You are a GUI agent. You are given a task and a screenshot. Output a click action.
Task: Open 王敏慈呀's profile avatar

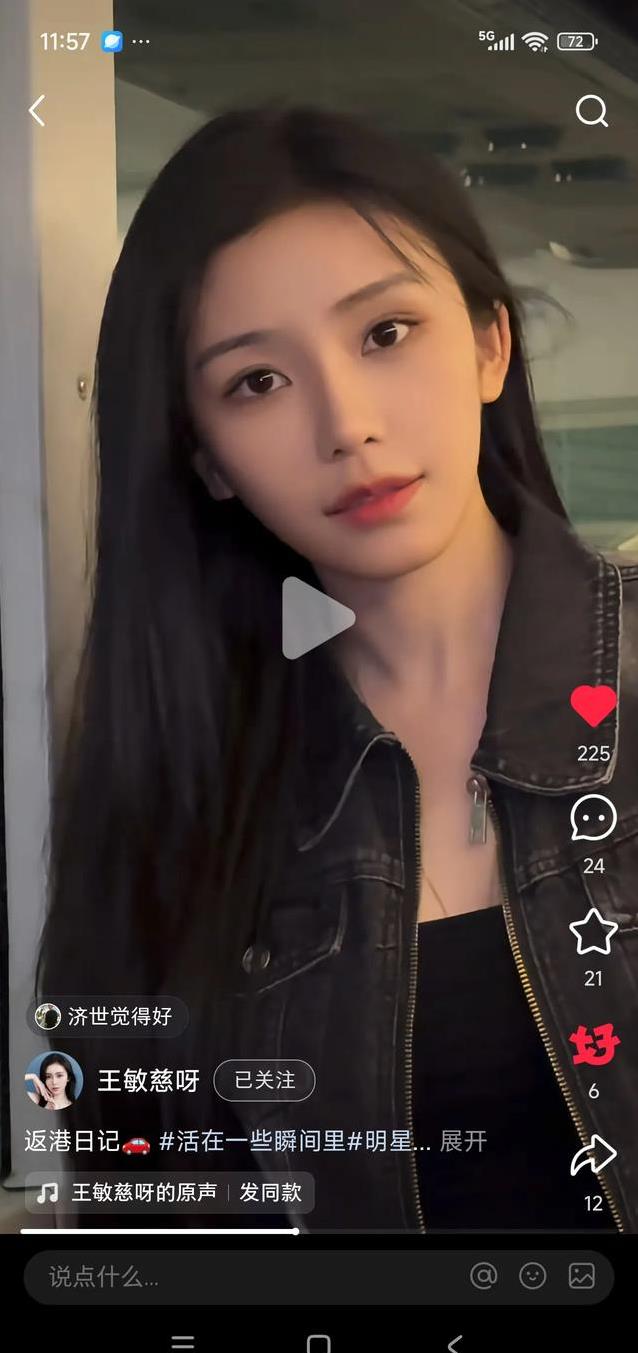[54, 1080]
